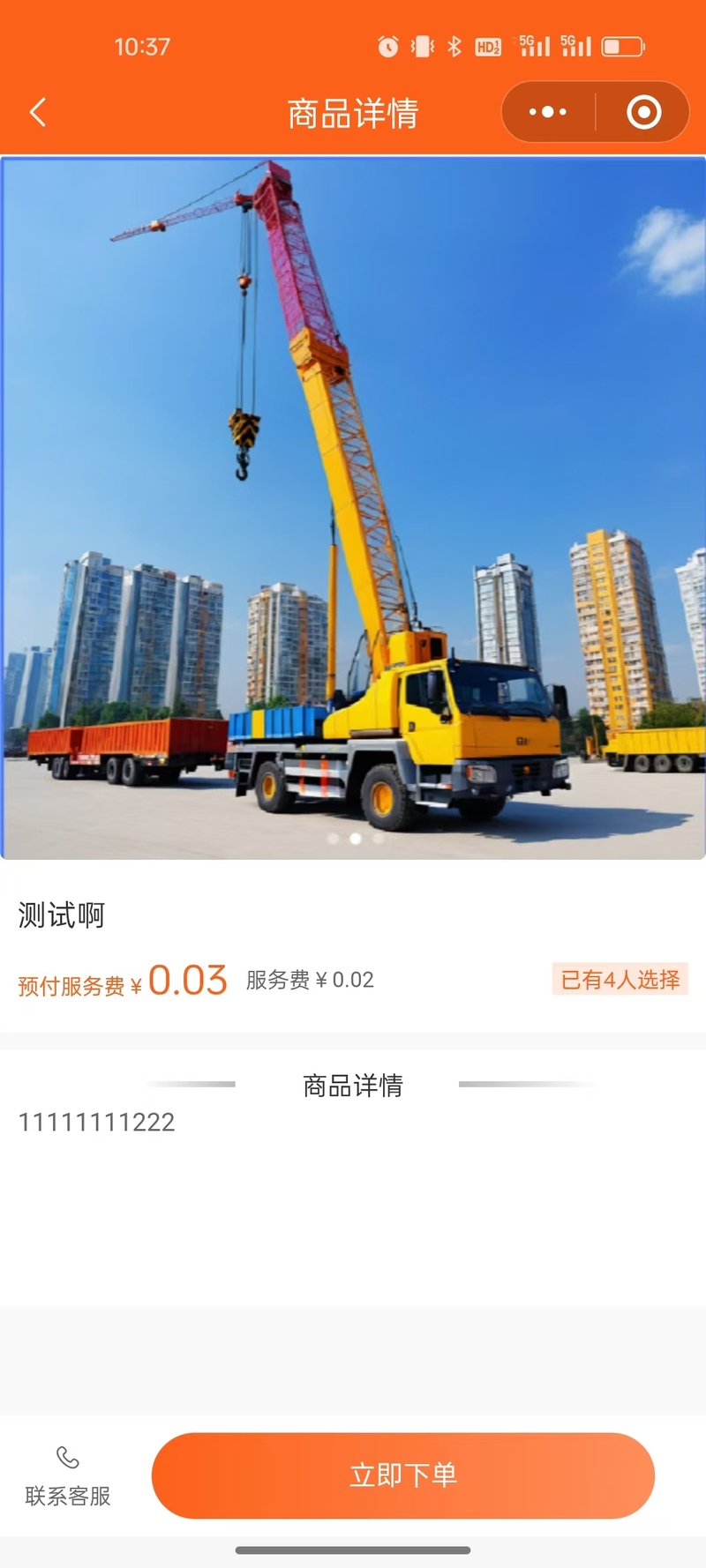Contact customer service via 联系客服
The image size is (706, 1568).
pos(68,1476)
